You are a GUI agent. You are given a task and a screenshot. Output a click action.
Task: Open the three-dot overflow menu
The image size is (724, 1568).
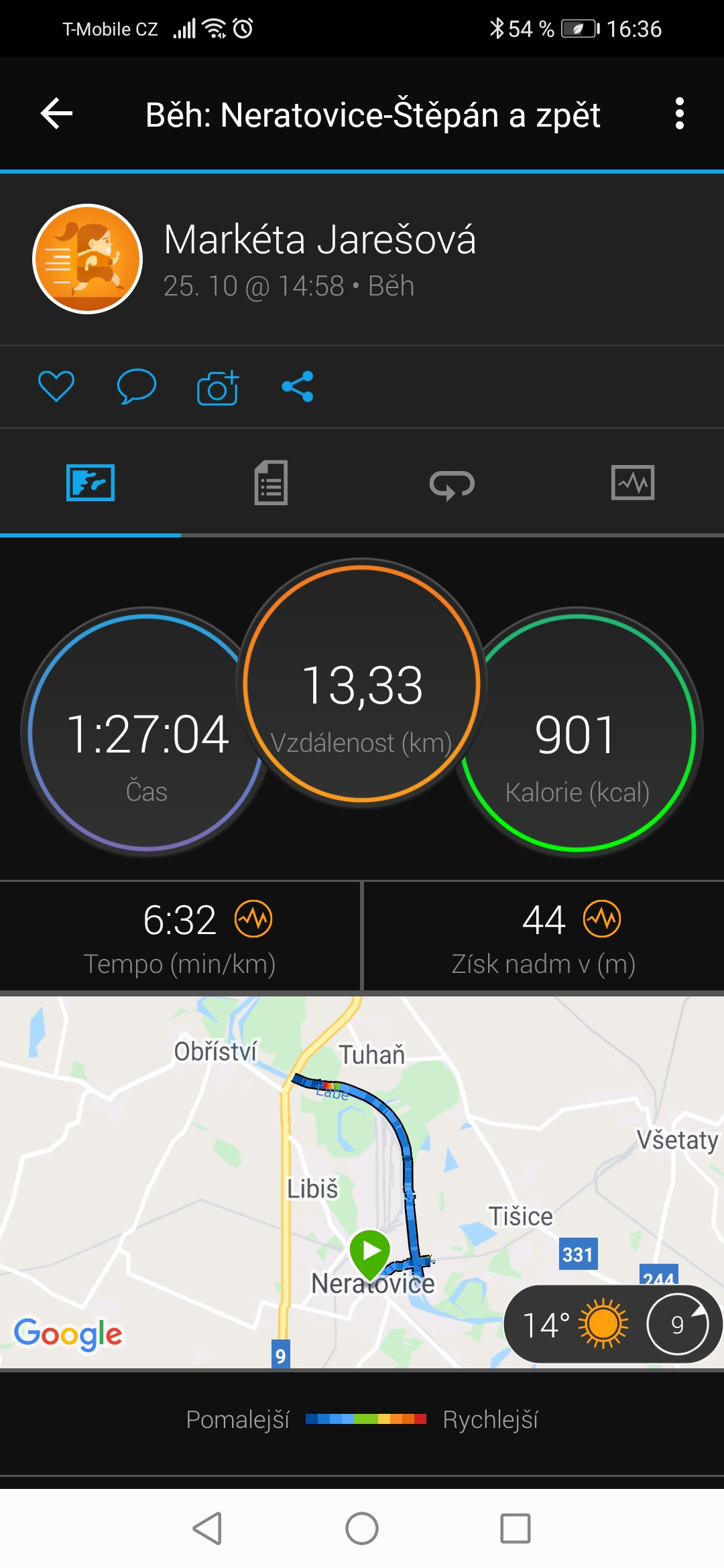pyautogui.click(x=679, y=113)
